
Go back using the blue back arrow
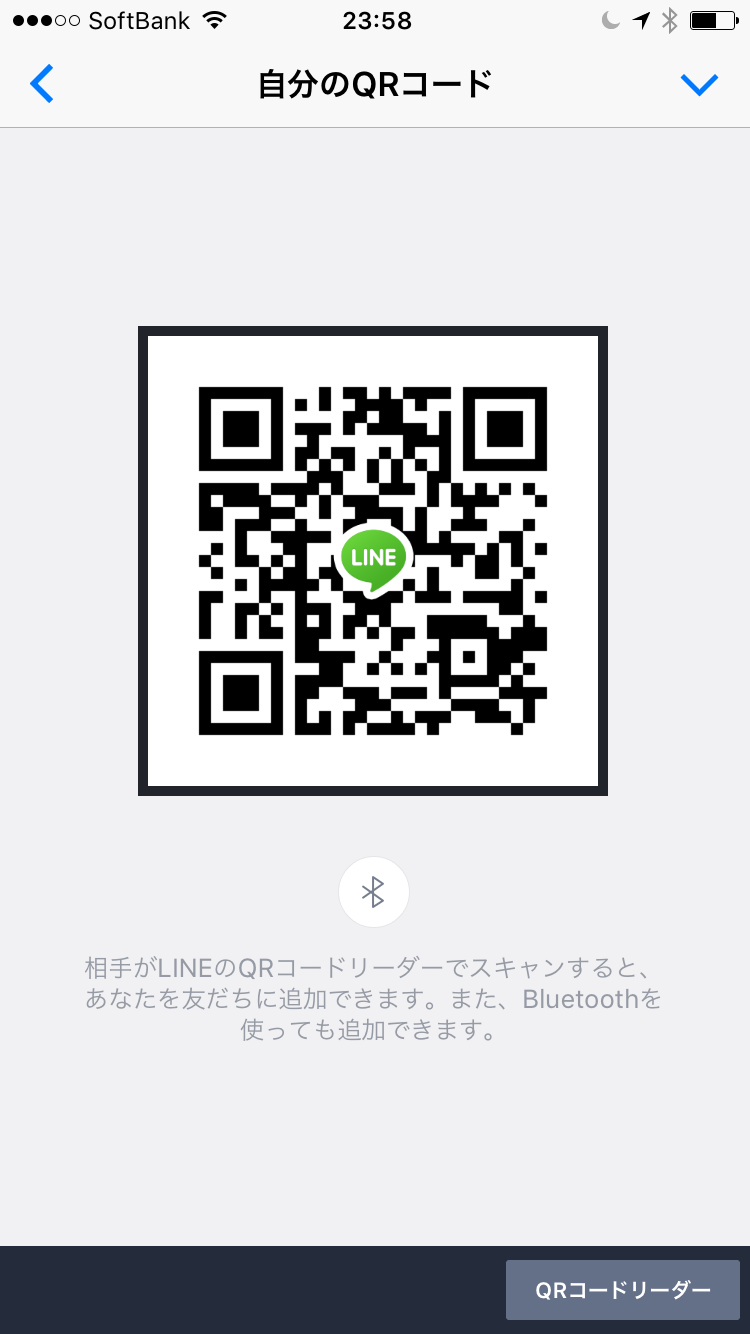42,84
